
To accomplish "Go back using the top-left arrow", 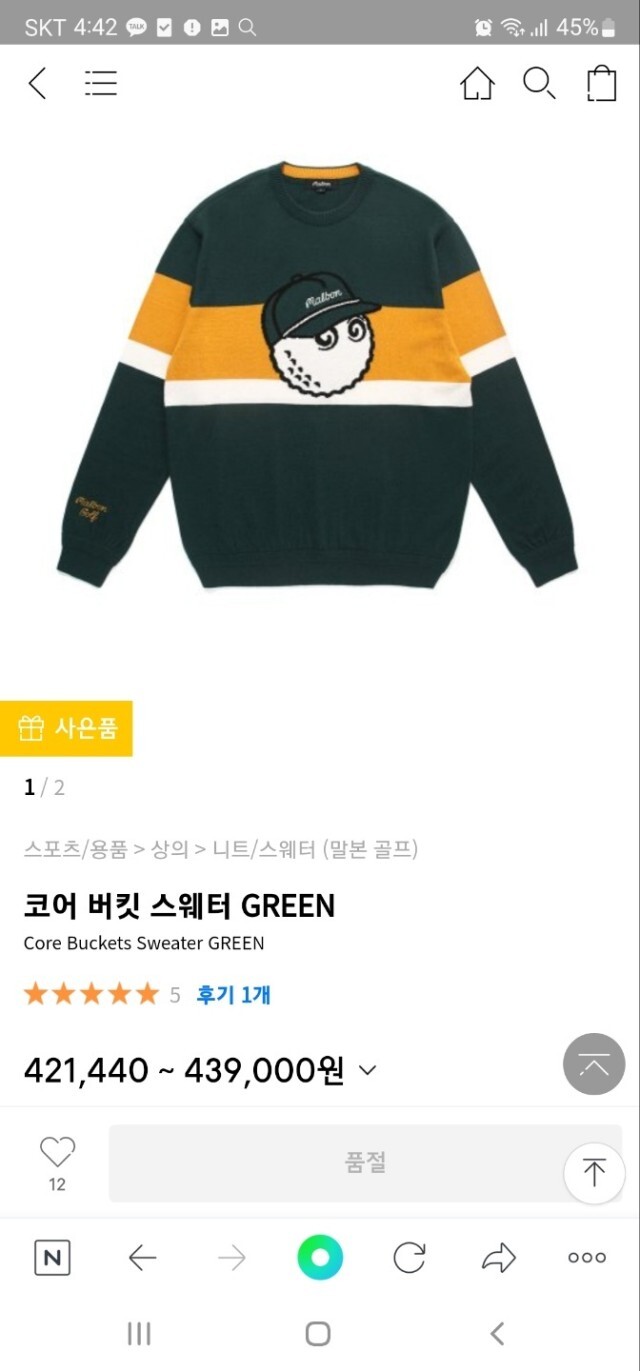I will (37, 83).
